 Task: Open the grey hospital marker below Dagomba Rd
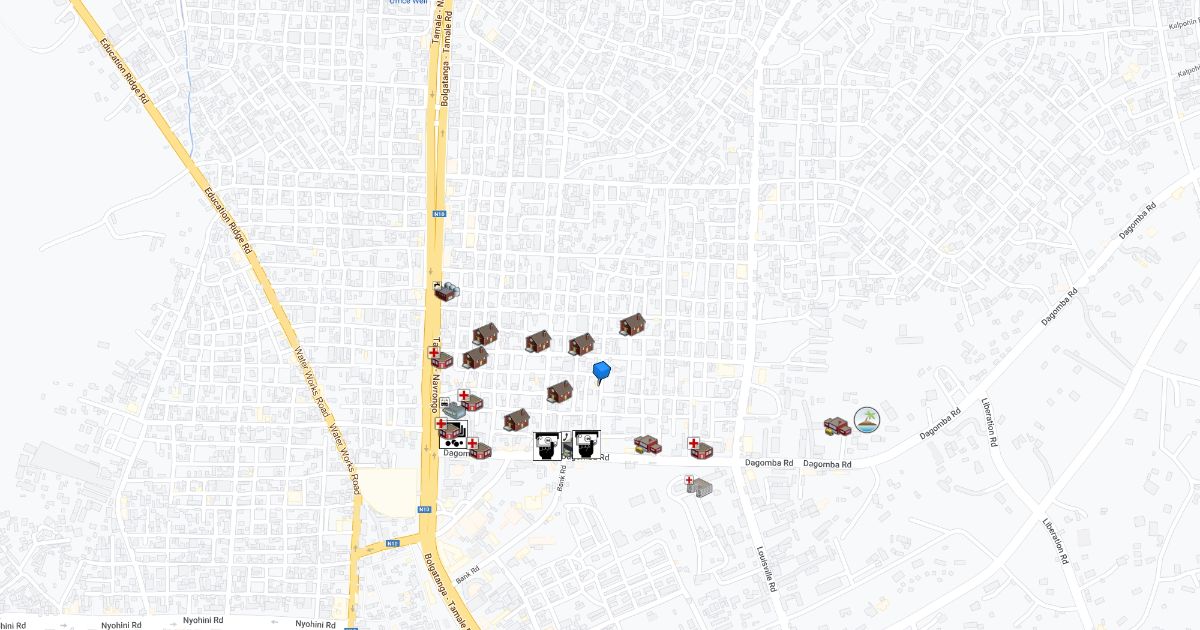point(698,487)
